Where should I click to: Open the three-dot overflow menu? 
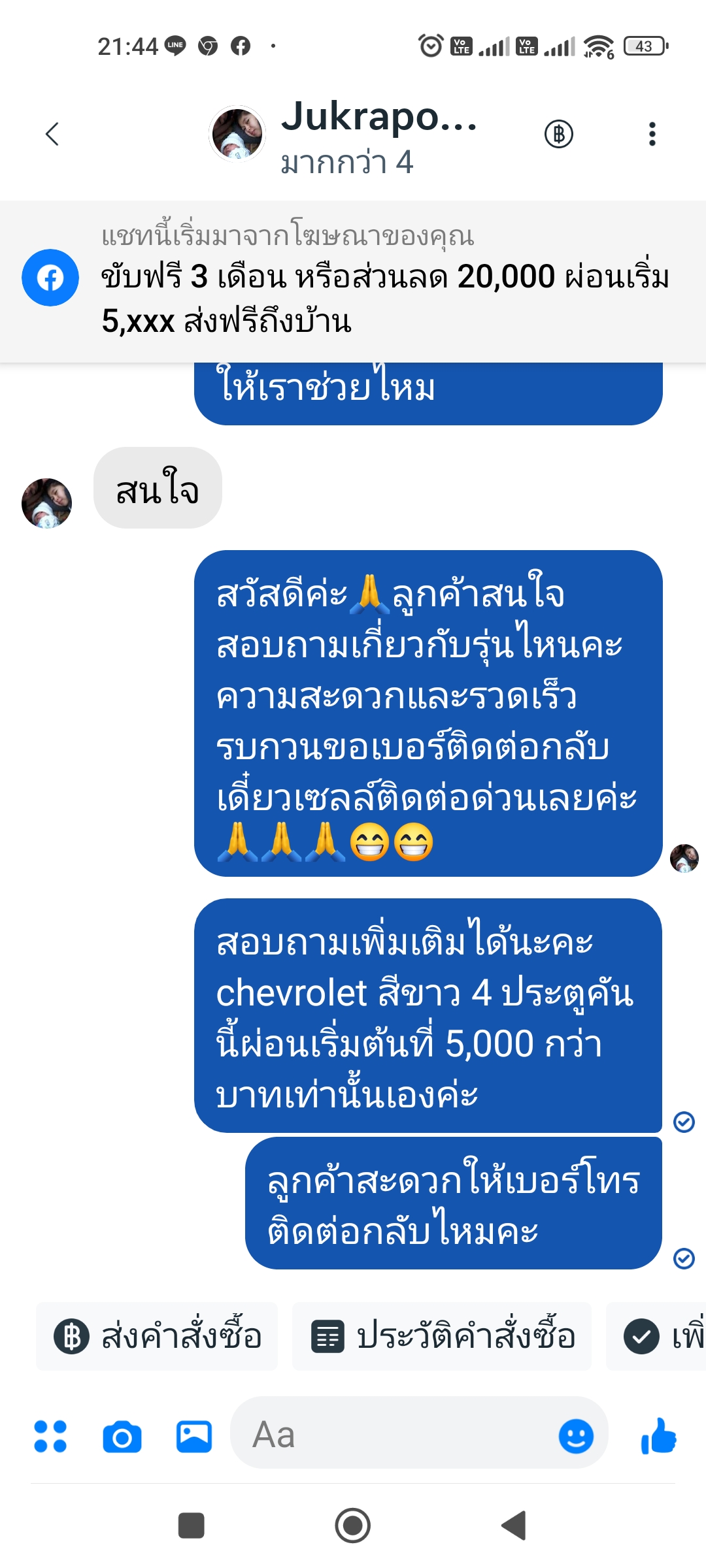tap(652, 134)
